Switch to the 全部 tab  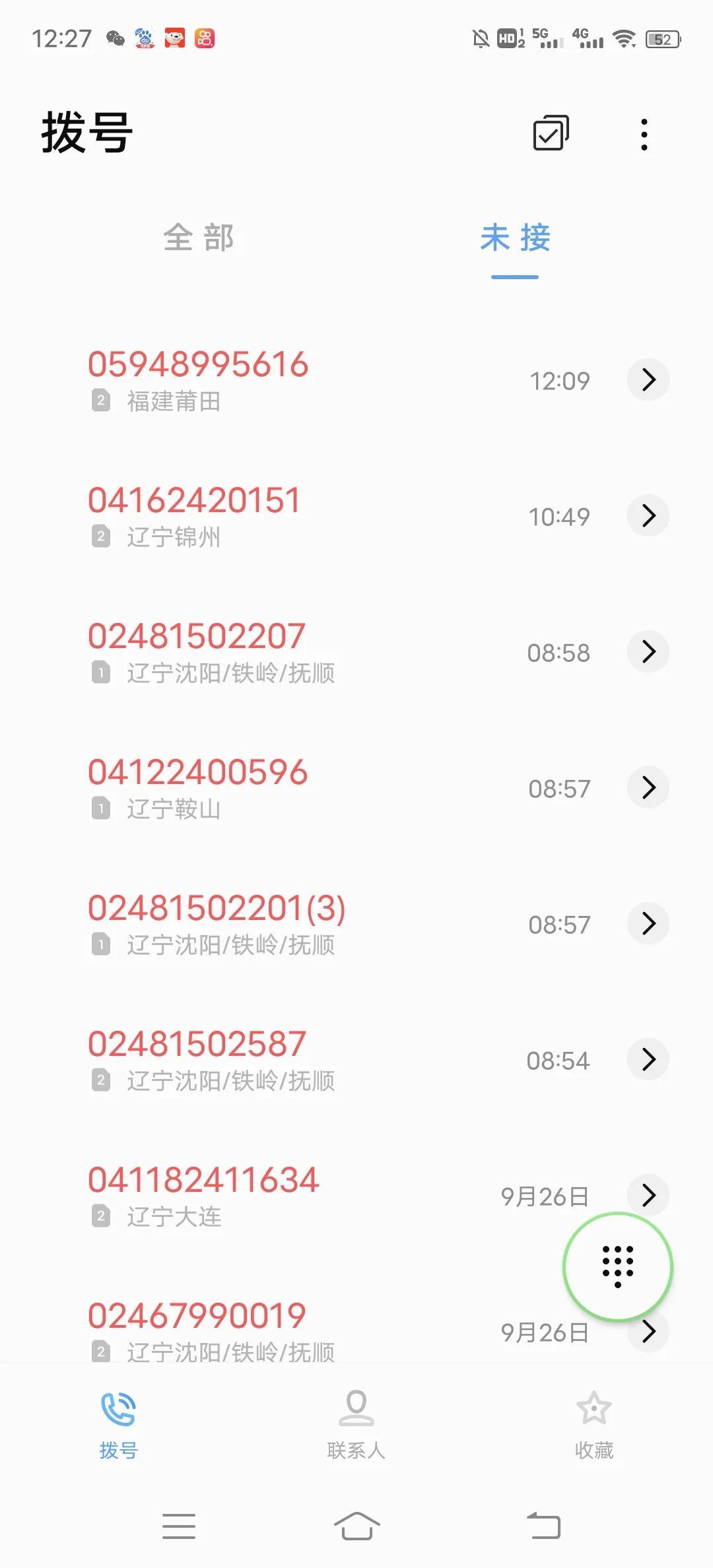[x=198, y=238]
